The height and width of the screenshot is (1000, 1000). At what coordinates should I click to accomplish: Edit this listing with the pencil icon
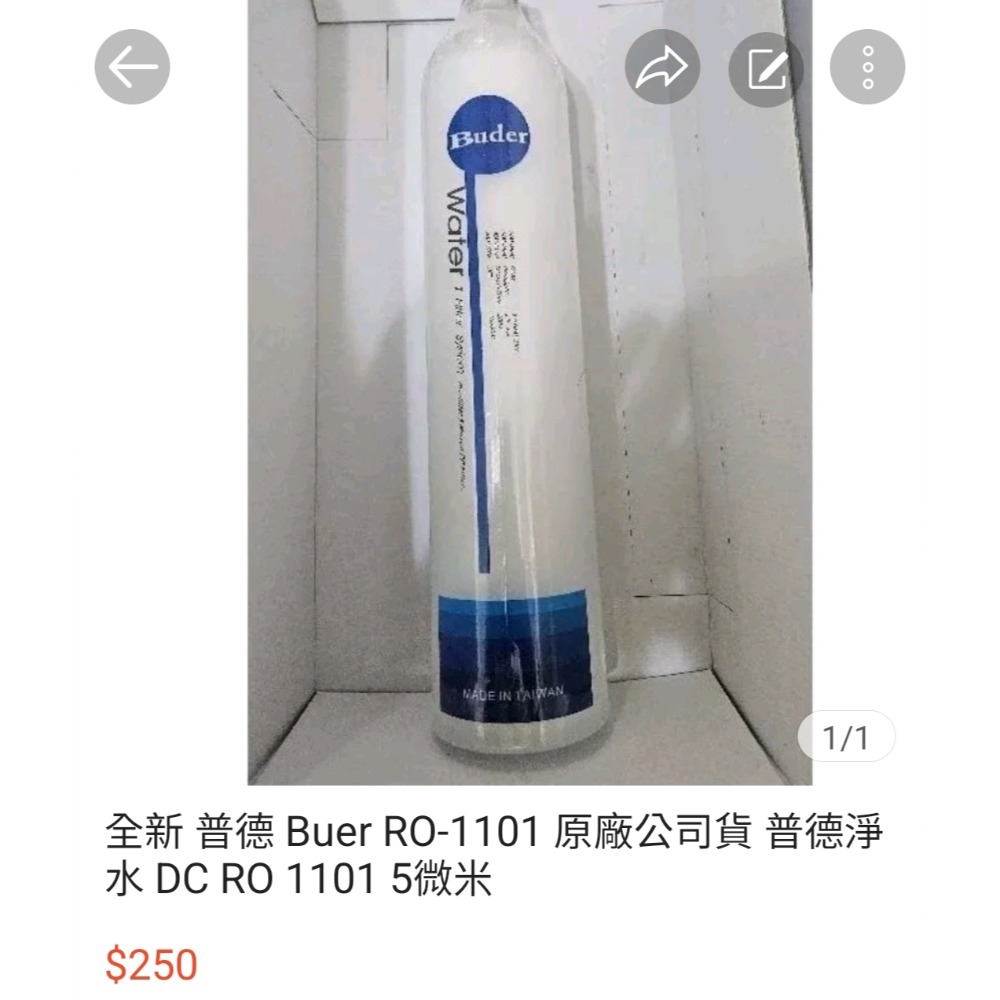[766, 67]
